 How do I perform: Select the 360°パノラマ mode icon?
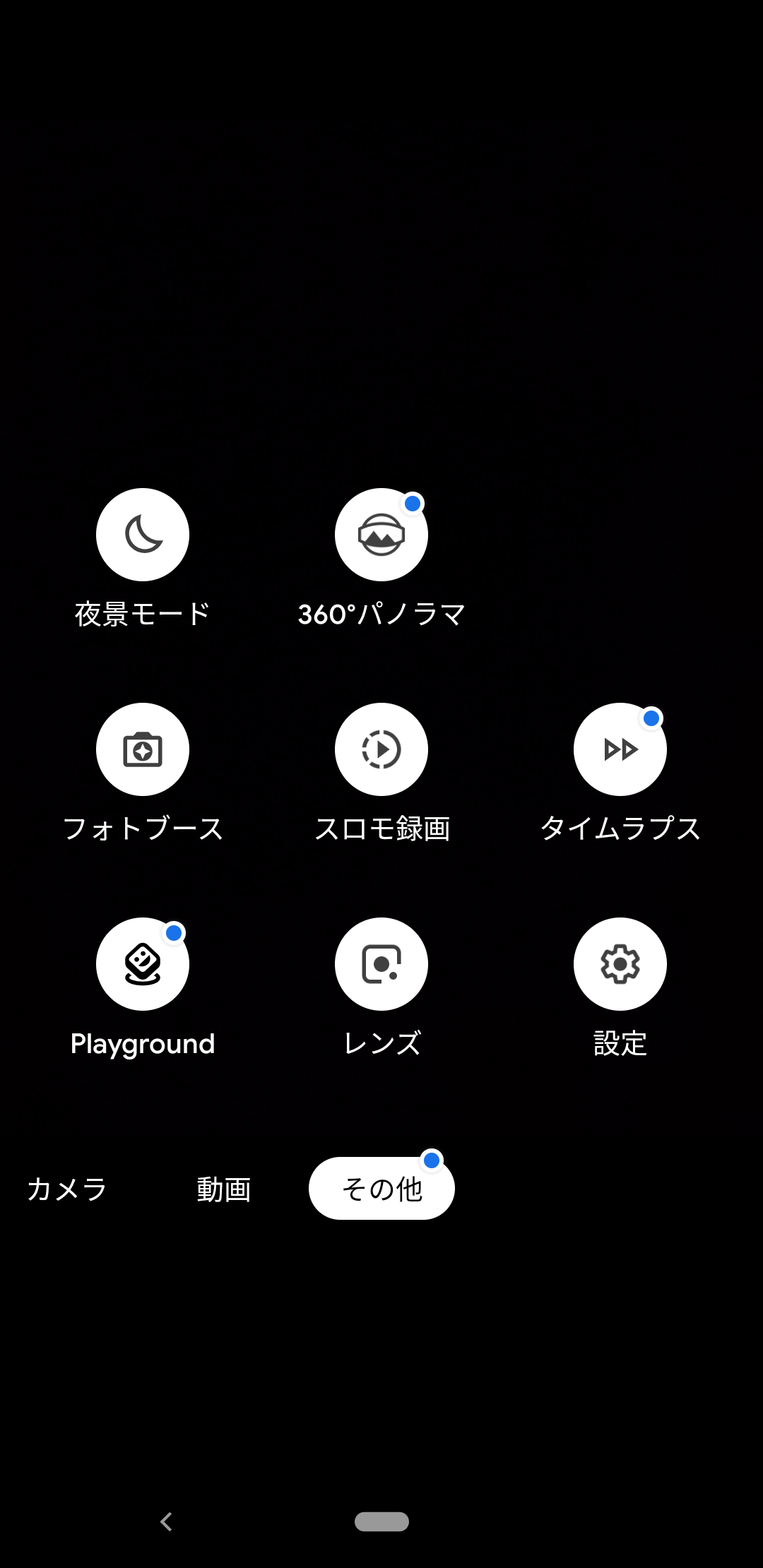[x=381, y=535]
